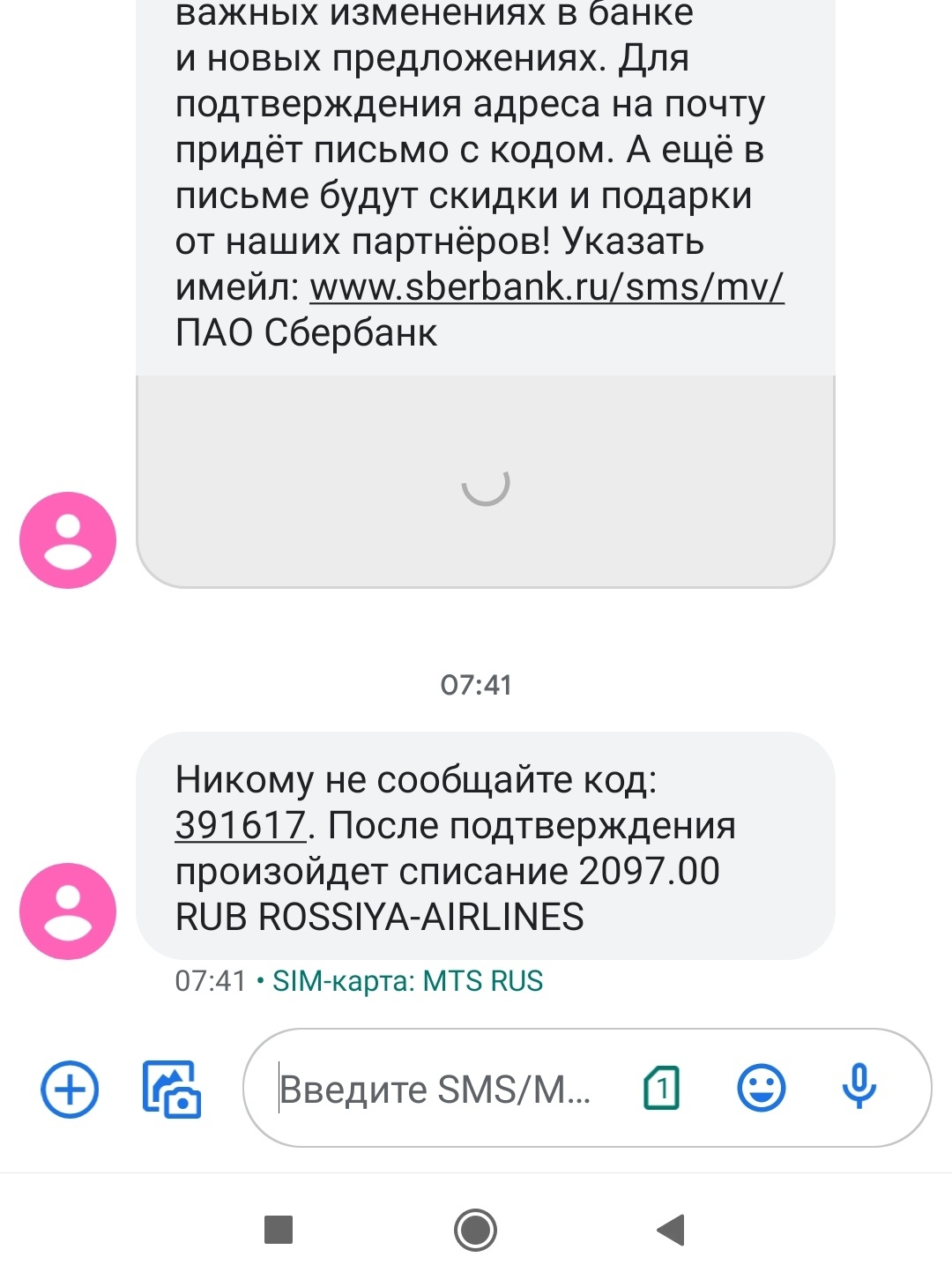Go to the home screen
The width and height of the screenshot is (952, 1287).
click(475, 1230)
